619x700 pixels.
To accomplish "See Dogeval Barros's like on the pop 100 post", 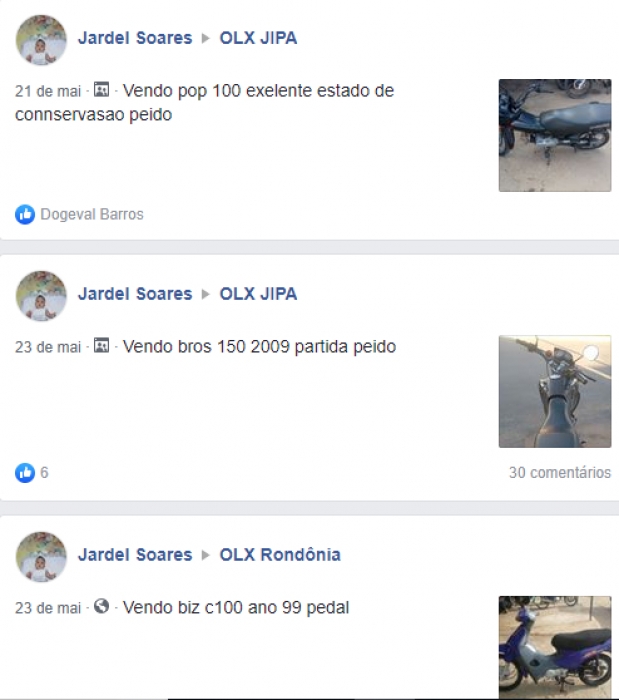I will 91,214.
